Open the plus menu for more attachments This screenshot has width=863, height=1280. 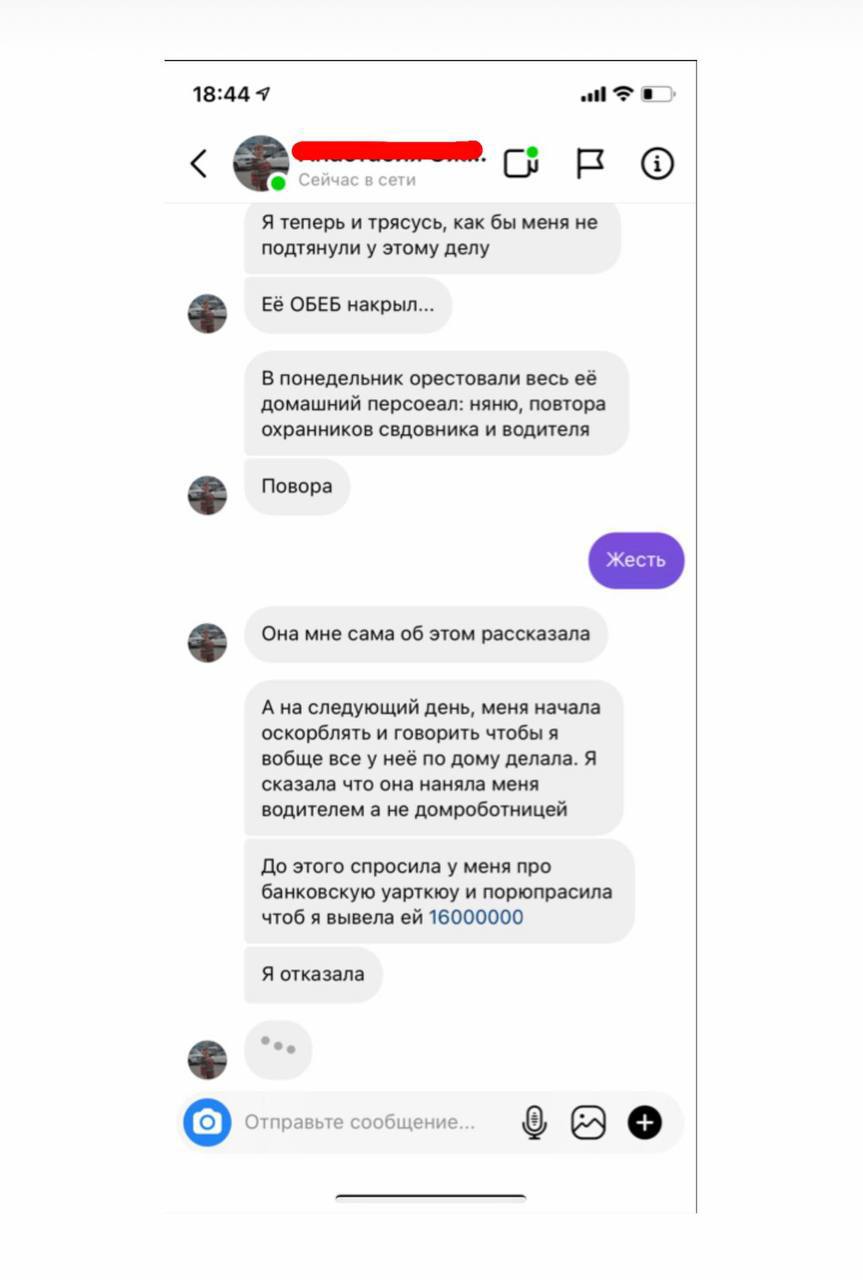tap(645, 1122)
